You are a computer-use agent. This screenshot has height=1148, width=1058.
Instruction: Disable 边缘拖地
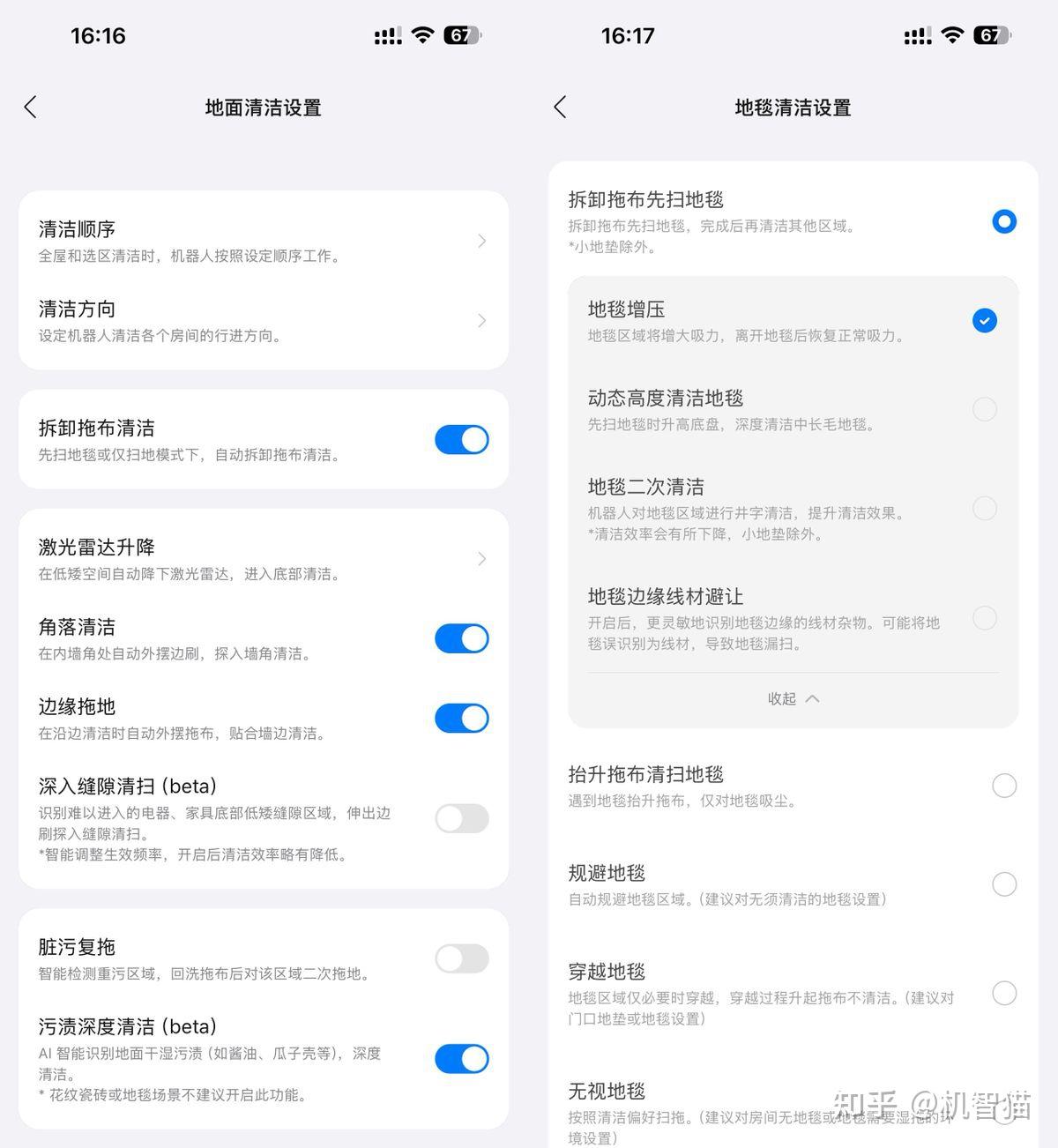(461, 718)
